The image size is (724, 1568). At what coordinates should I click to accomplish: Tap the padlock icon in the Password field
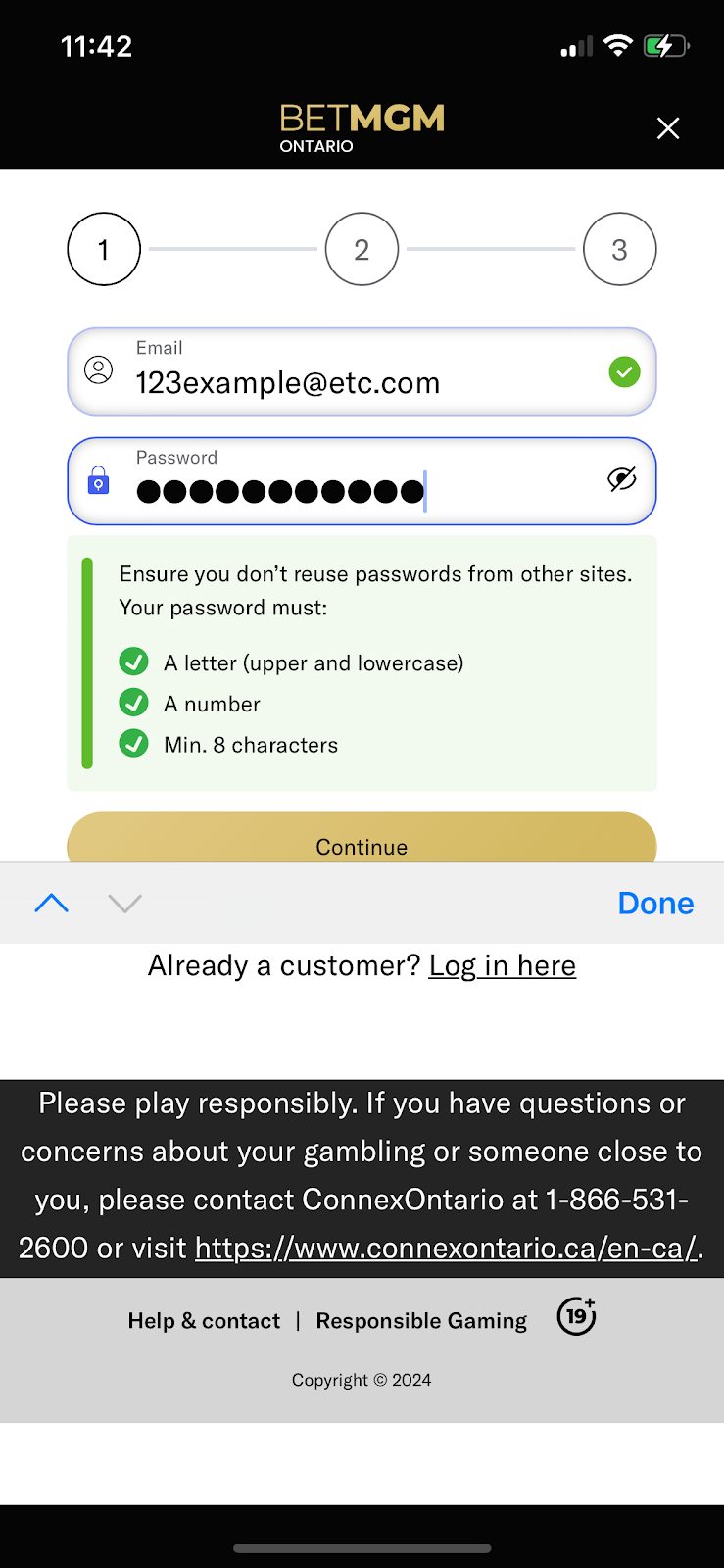pos(98,481)
